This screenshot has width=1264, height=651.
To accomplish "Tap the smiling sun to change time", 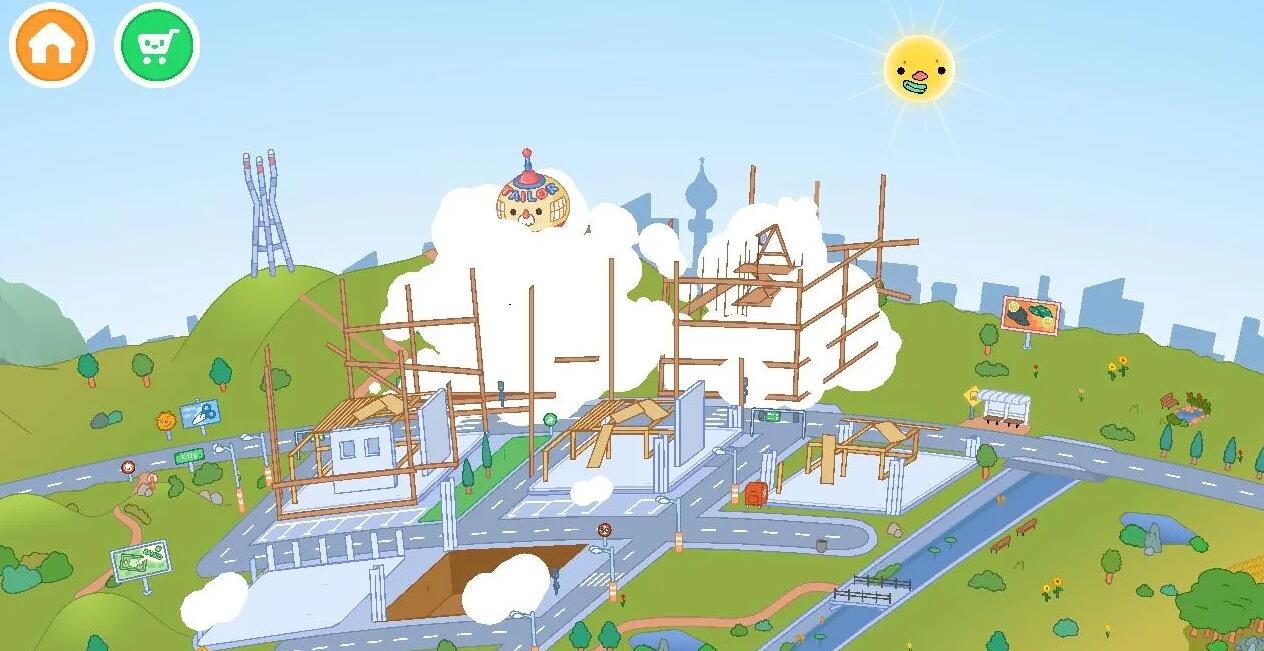I will point(919,70).
